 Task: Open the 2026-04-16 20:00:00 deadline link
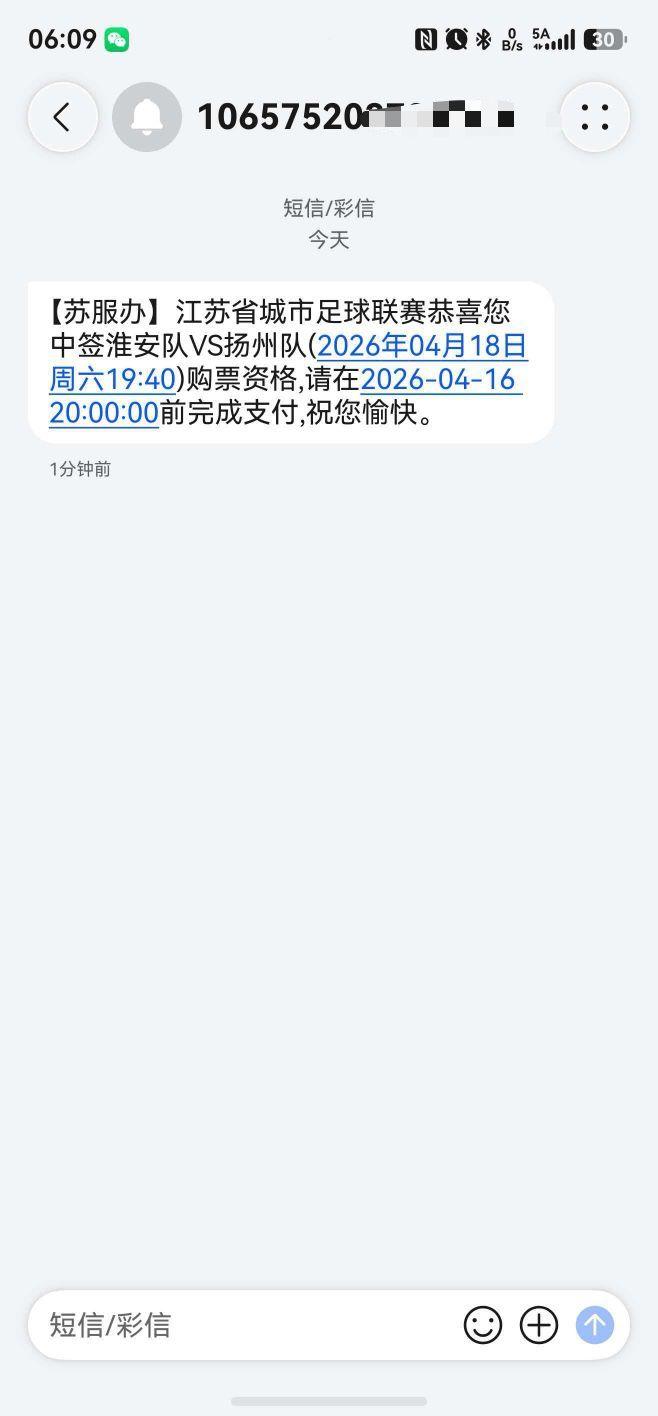click(437, 380)
